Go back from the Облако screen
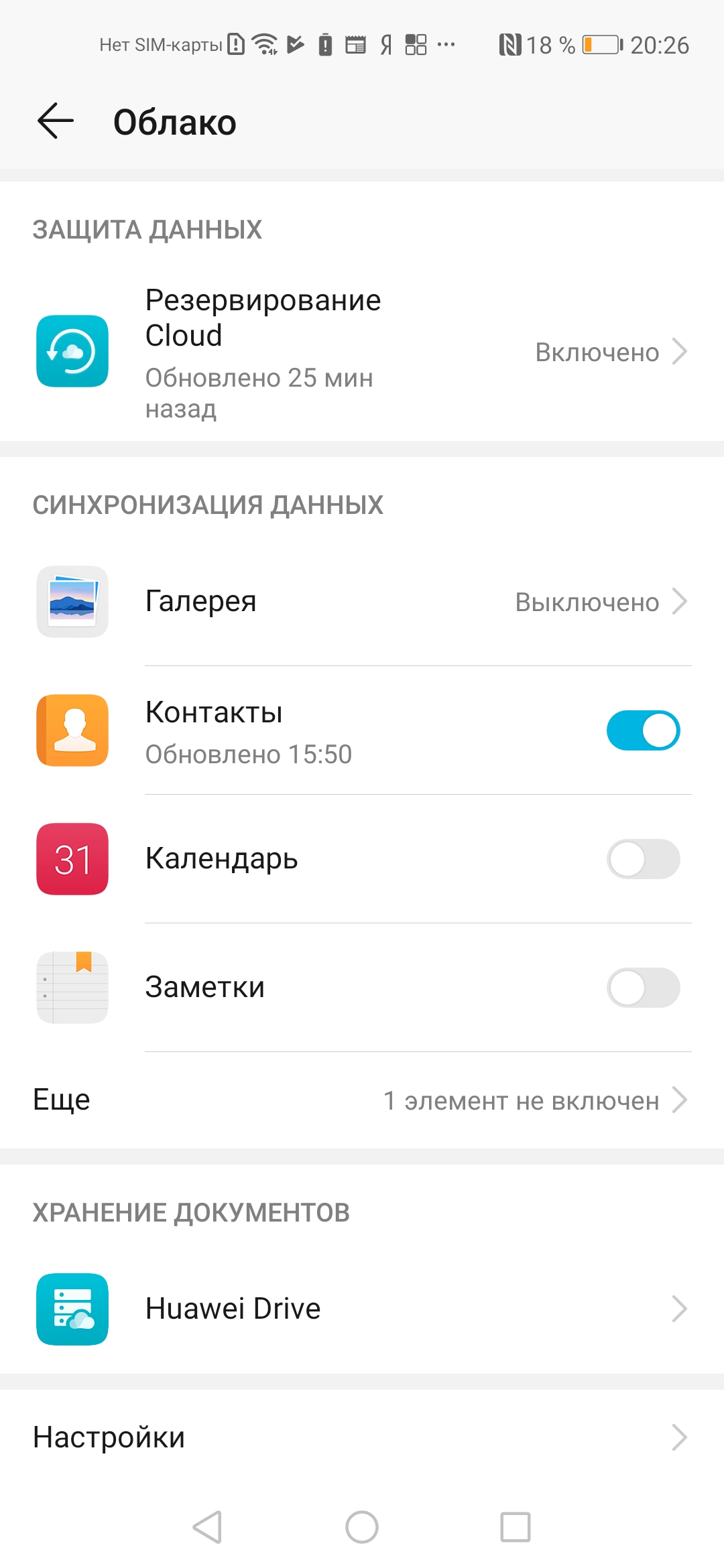The width and height of the screenshot is (724, 1568). click(56, 122)
